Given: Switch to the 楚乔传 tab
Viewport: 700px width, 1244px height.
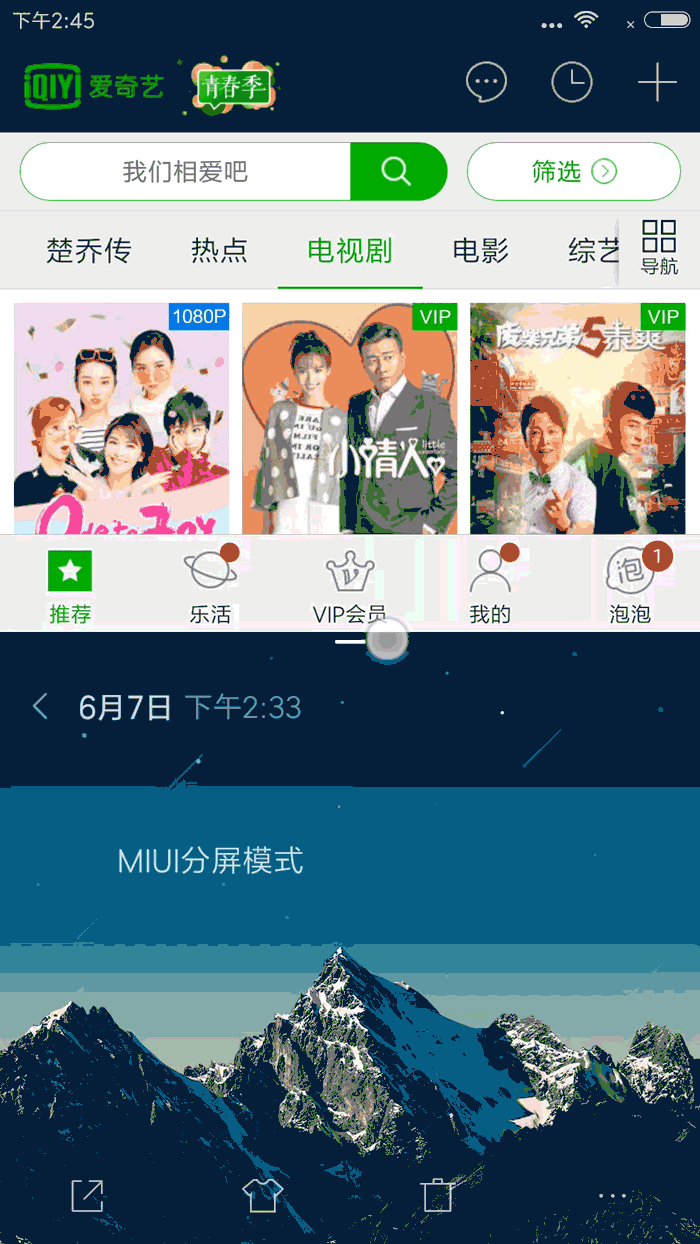Looking at the screenshot, I should coord(89,250).
